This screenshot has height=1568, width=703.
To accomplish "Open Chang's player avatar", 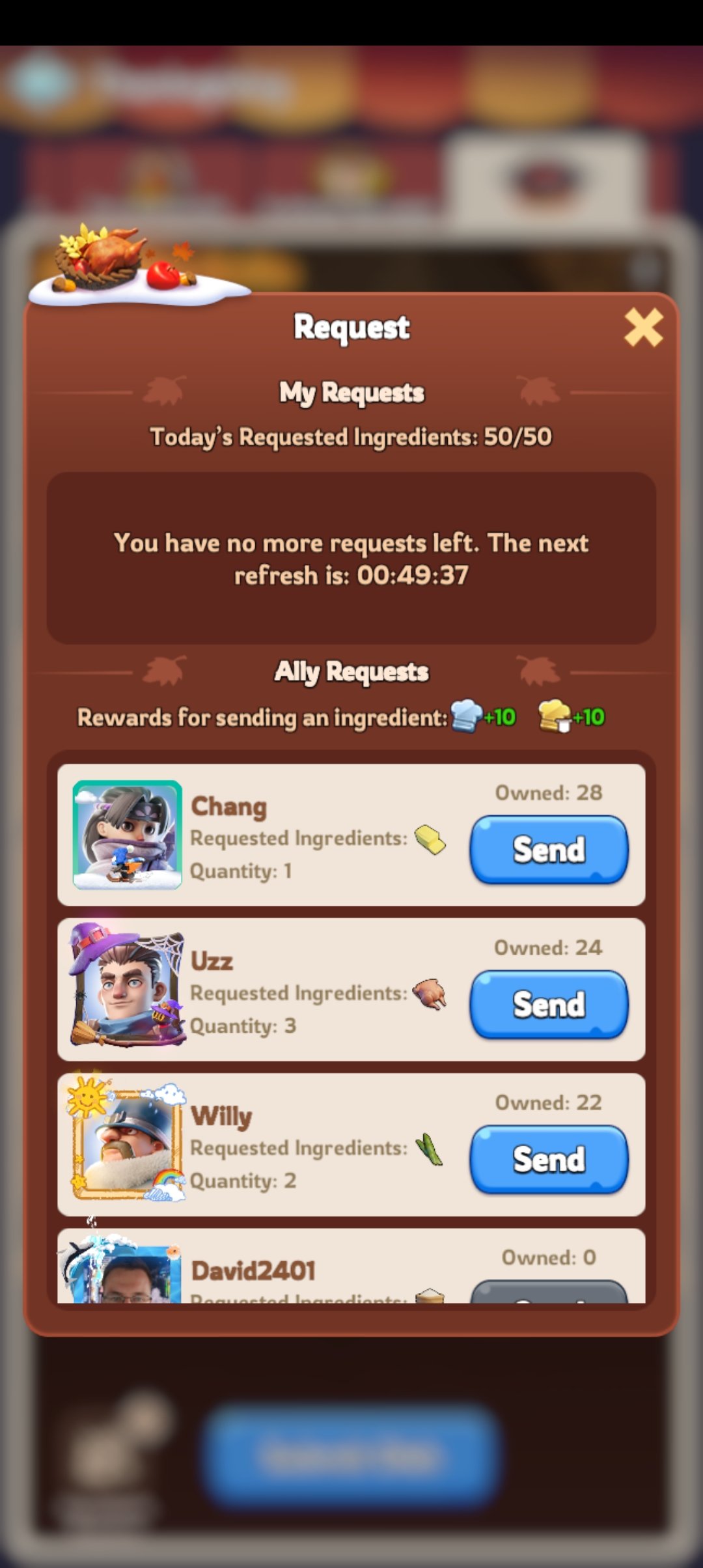I will pos(128,835).
